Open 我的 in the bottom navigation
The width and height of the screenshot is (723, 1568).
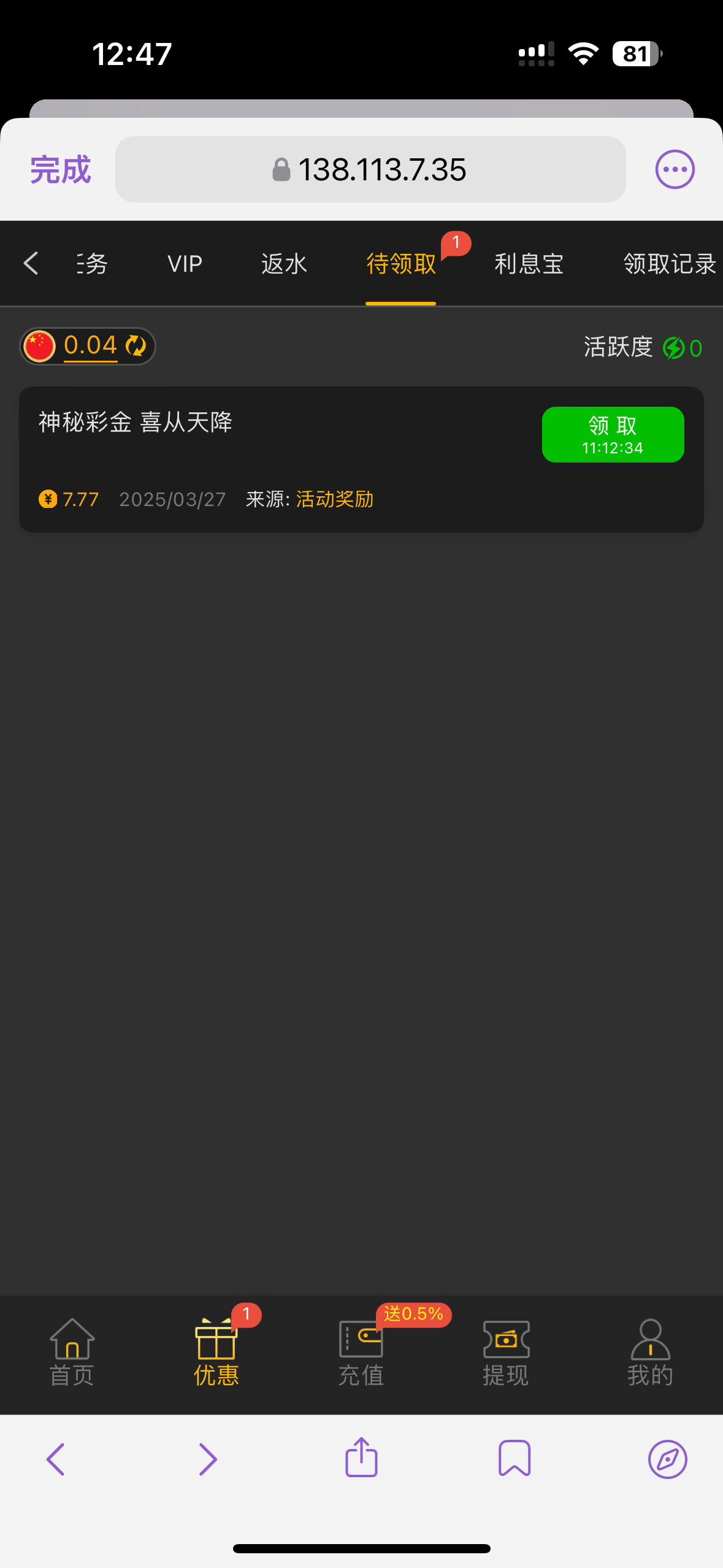[x=650, y=1353]
